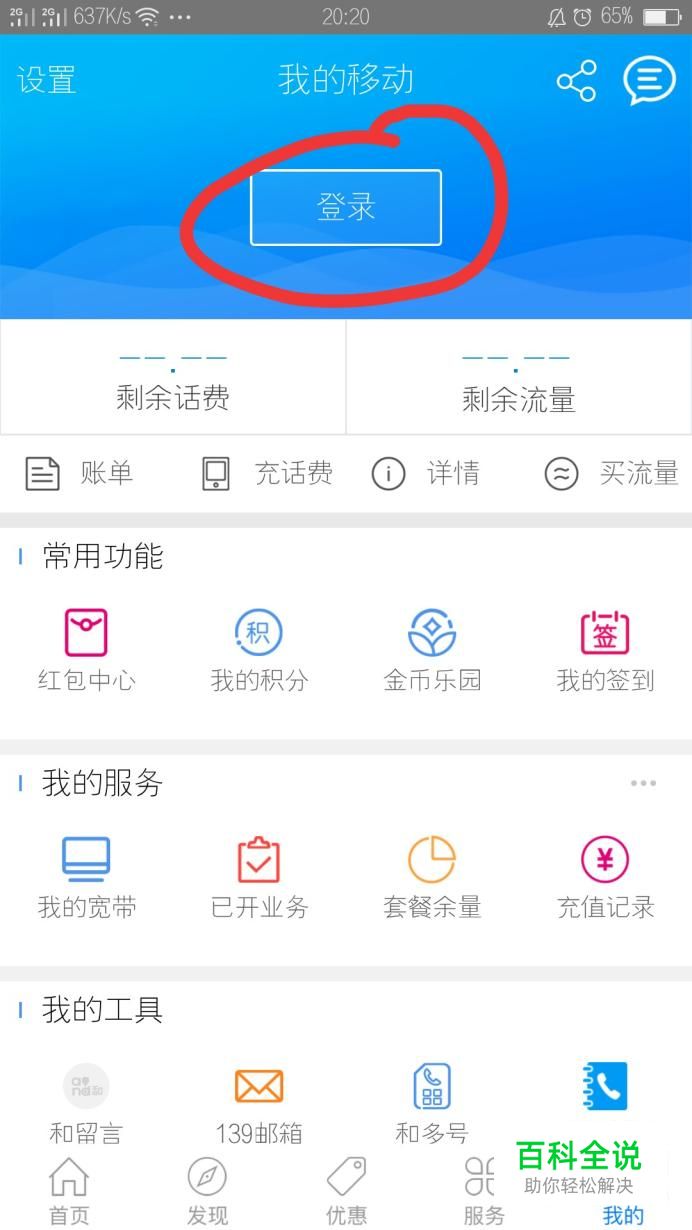Tap the 登录 login button
692x1230 pixels.
click(x=345, y=207)
